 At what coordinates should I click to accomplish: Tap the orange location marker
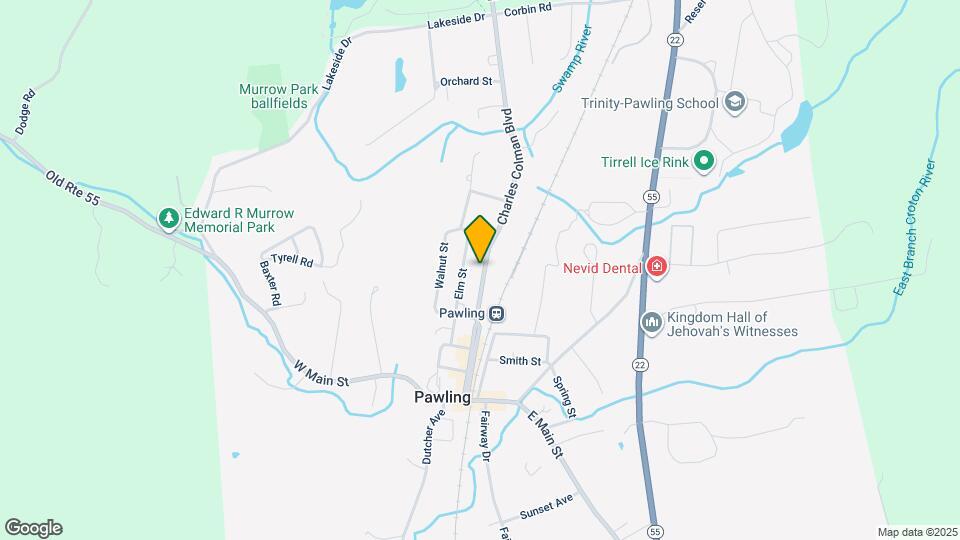click(481, 238)
